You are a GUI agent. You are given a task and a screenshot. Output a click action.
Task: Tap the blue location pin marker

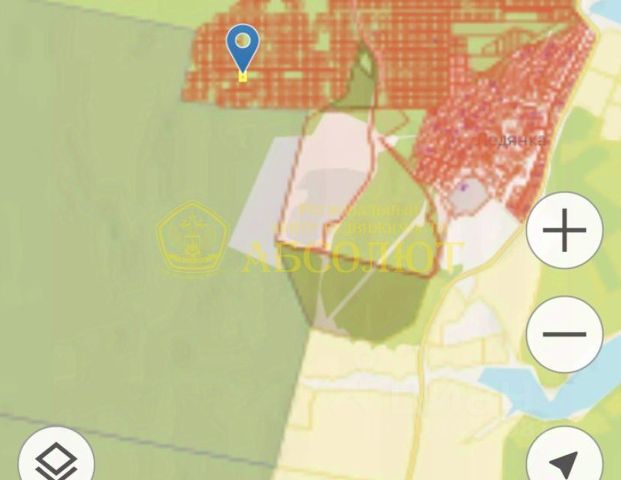(243, 46)
